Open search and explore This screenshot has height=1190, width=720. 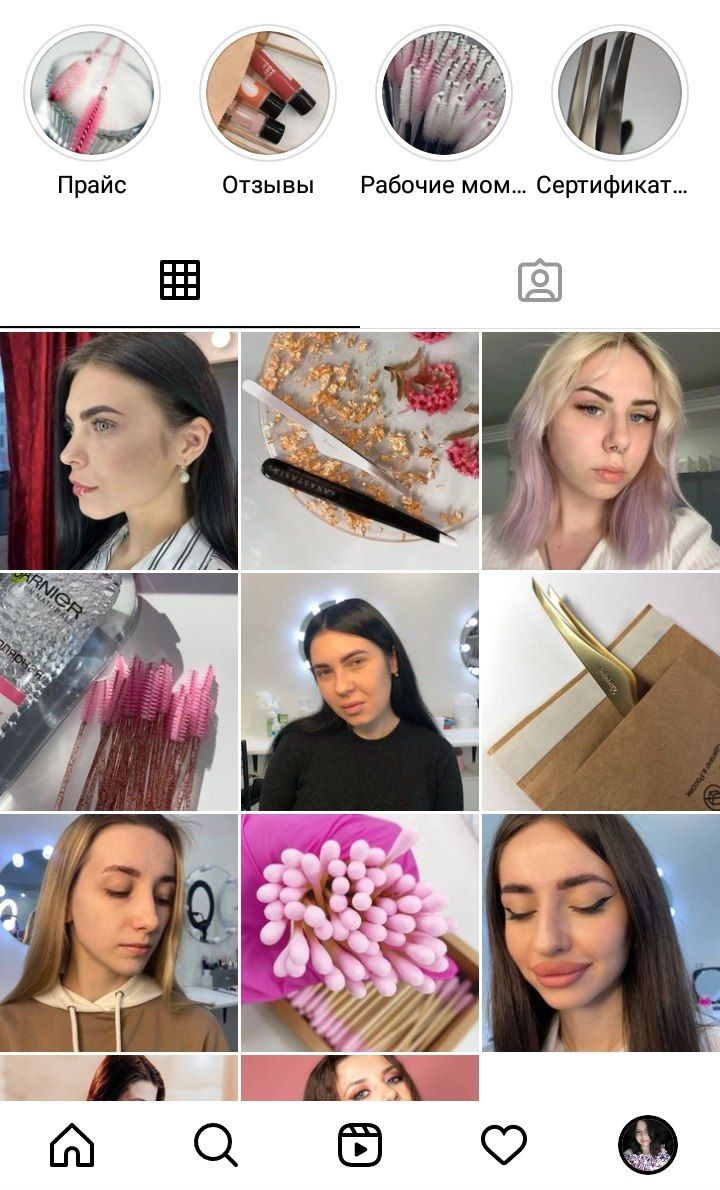[215, 1144]
